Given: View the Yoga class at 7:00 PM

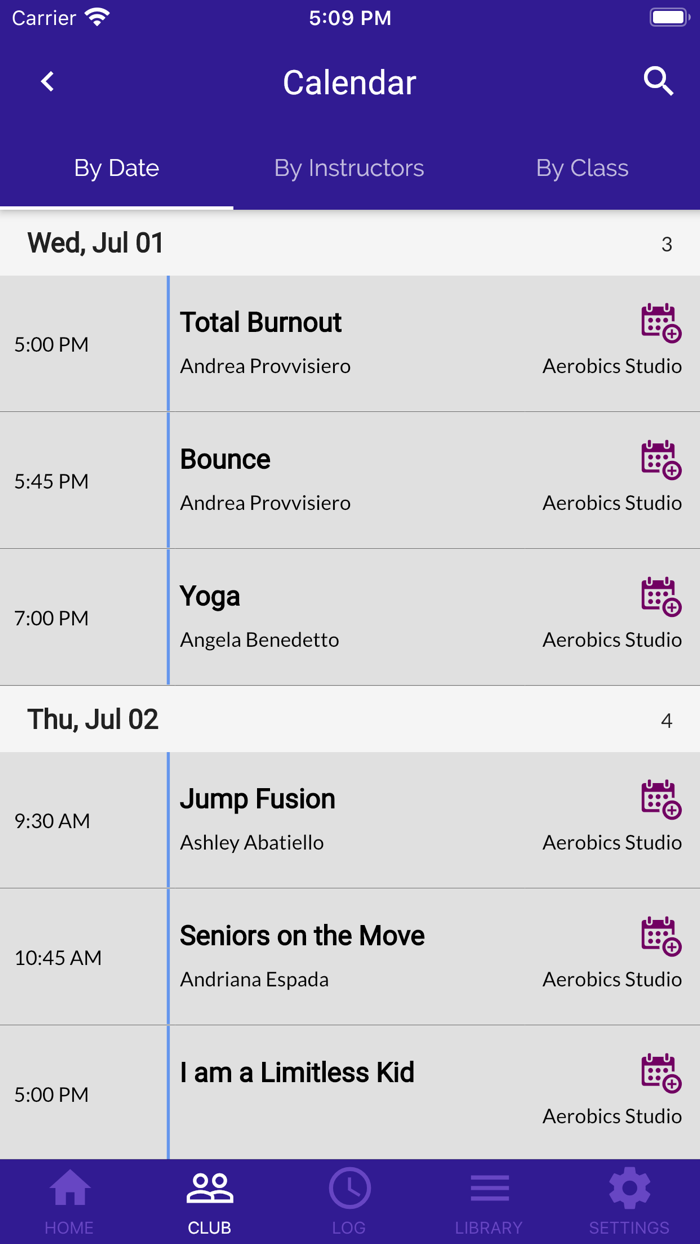Looking at the screenshot, I should coord(210,597).
